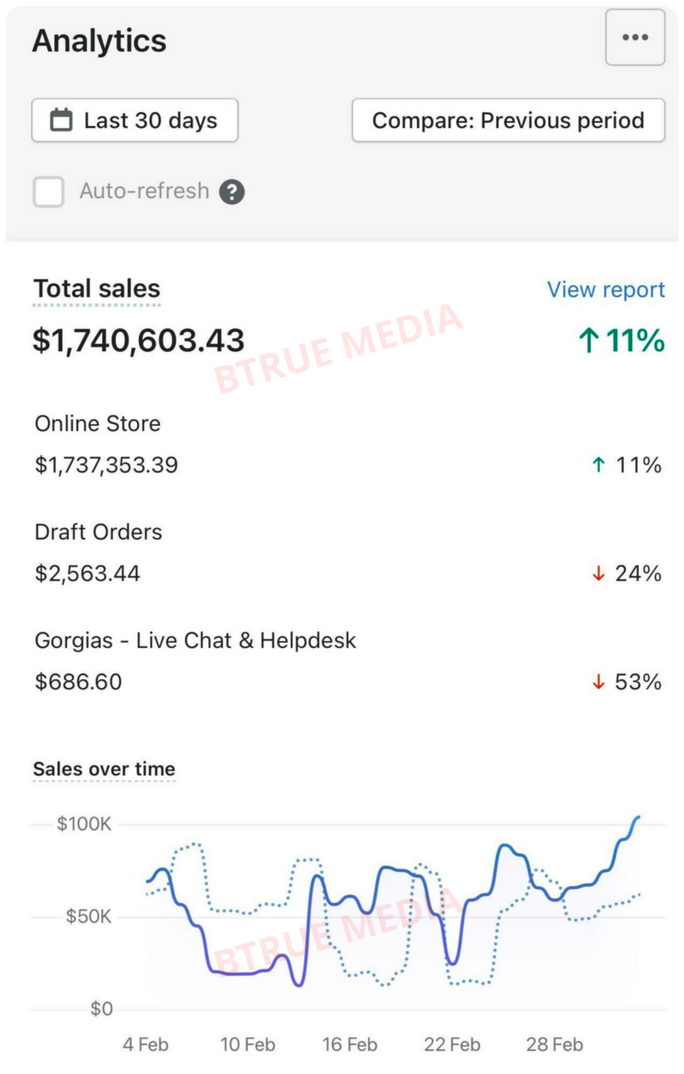Change the Last 30 days date range
This screenshot has width=684, height=1074.
[135, 121]
